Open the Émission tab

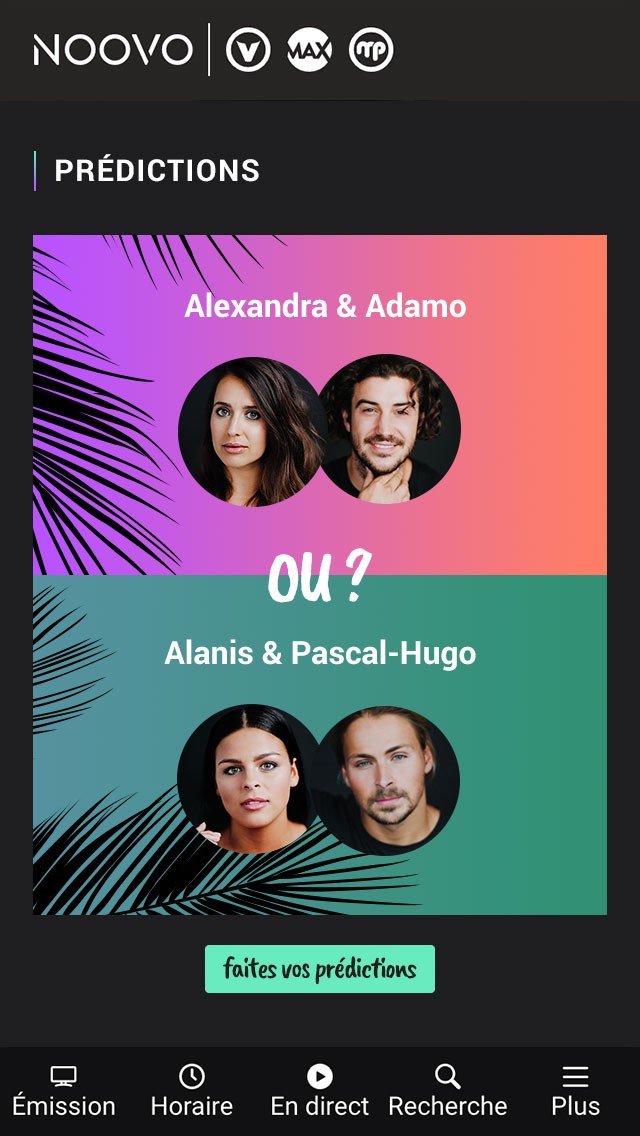(64, 1091)
